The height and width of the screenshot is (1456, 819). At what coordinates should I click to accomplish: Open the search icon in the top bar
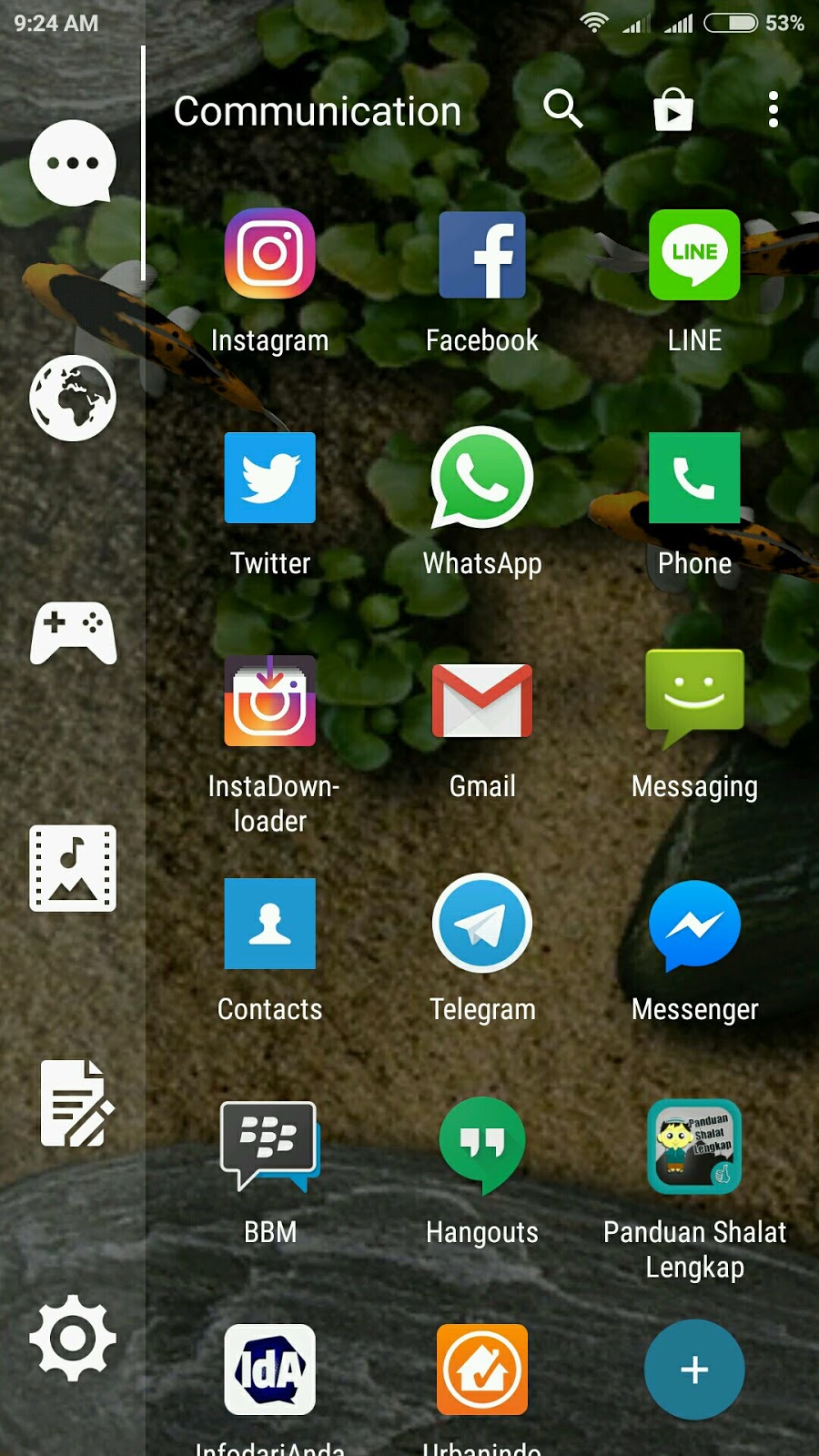click(x=562, y=109)
